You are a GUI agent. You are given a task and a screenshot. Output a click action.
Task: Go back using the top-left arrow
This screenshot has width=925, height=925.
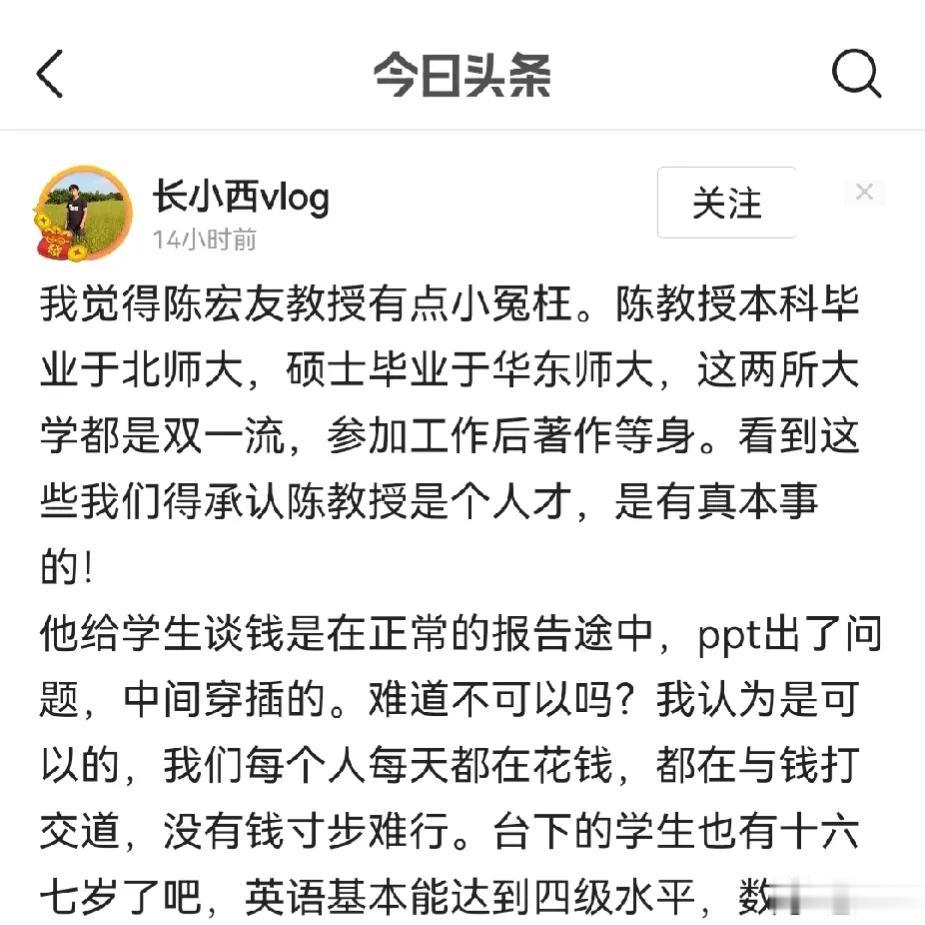[x=50, y=74]
